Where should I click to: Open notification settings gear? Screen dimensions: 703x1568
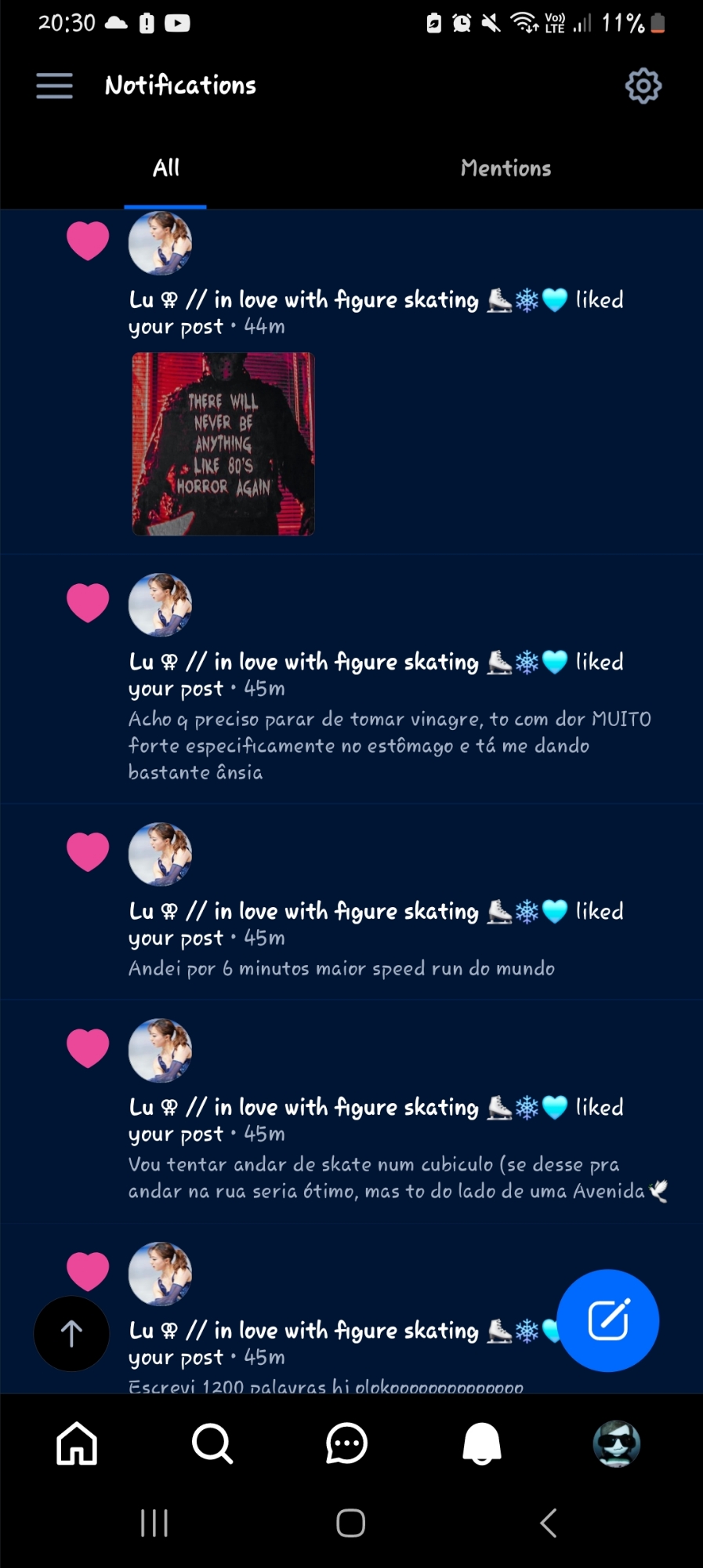click(x=643, y=85)
